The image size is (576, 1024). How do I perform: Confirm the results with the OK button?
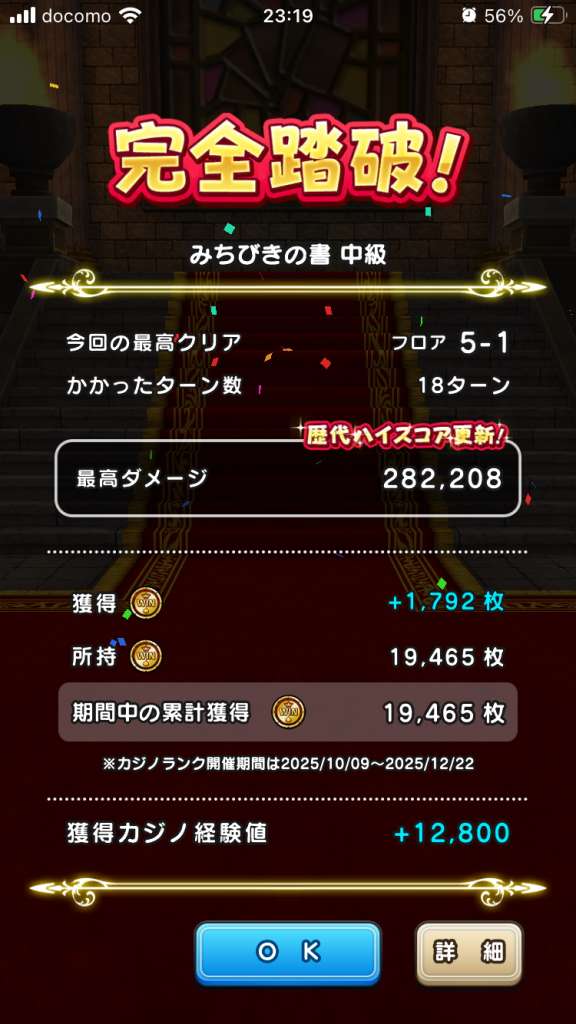pyautogui.click(x=287, y=953)
